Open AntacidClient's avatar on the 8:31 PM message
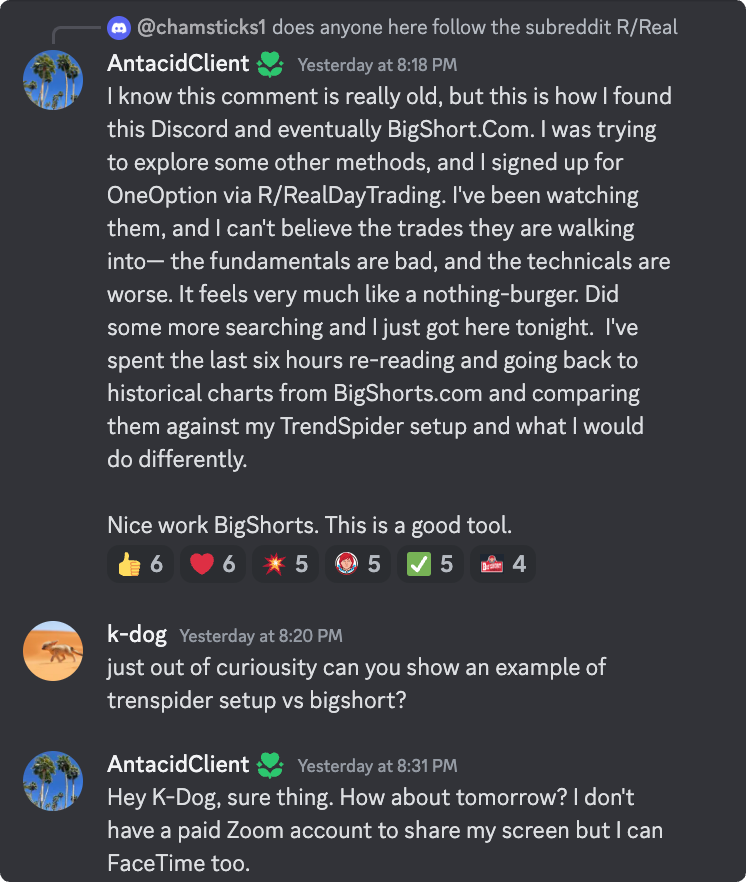 [52, 781]
